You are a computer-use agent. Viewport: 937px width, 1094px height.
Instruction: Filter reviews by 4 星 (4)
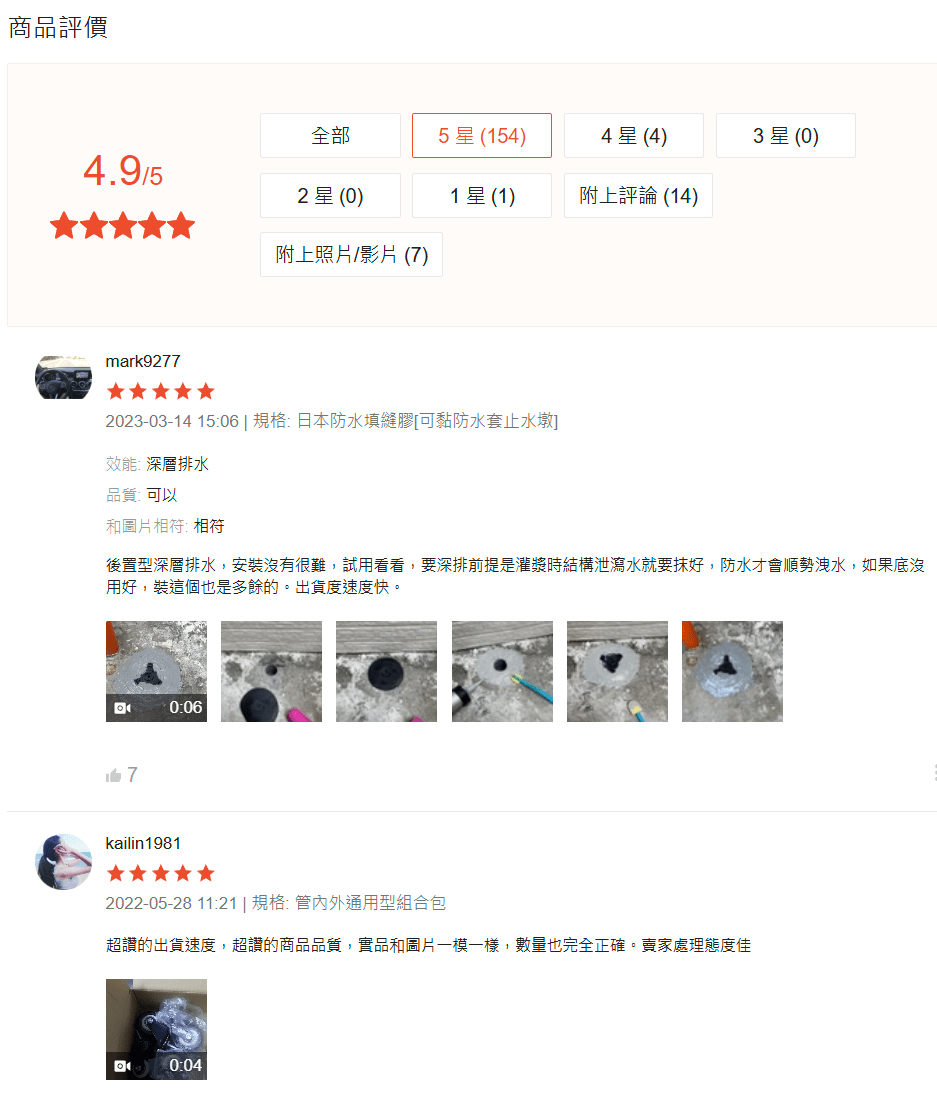(x=633, y=136)
